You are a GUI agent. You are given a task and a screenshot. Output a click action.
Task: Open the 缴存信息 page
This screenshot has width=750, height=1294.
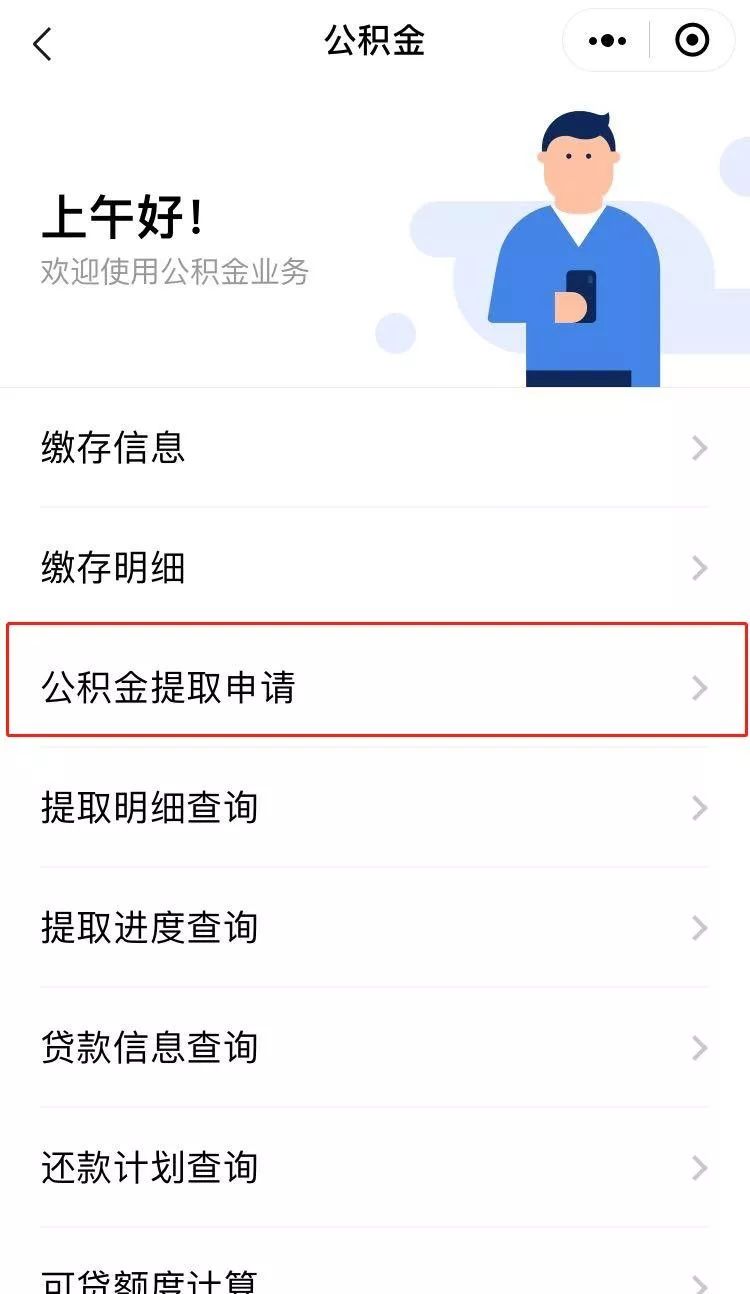(x=112, y=449)
